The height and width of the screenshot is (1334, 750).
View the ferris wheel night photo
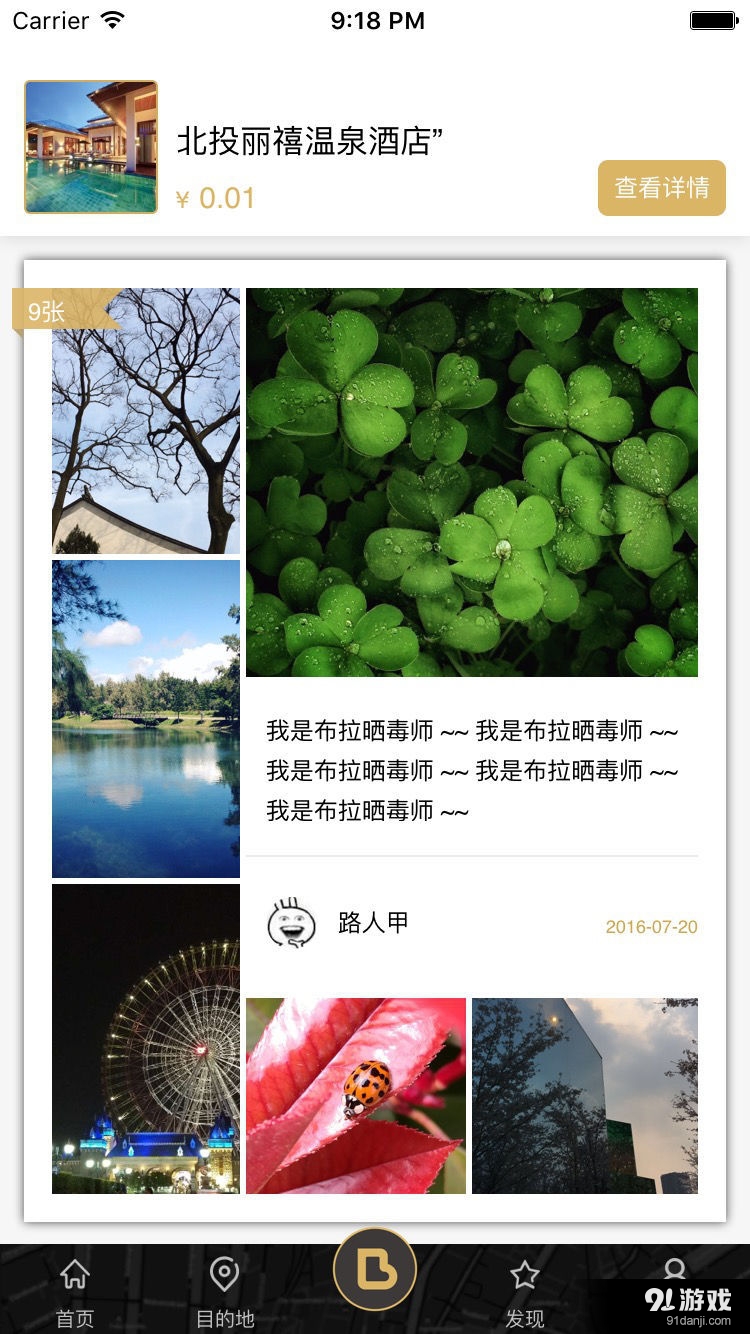[145, 1040]
